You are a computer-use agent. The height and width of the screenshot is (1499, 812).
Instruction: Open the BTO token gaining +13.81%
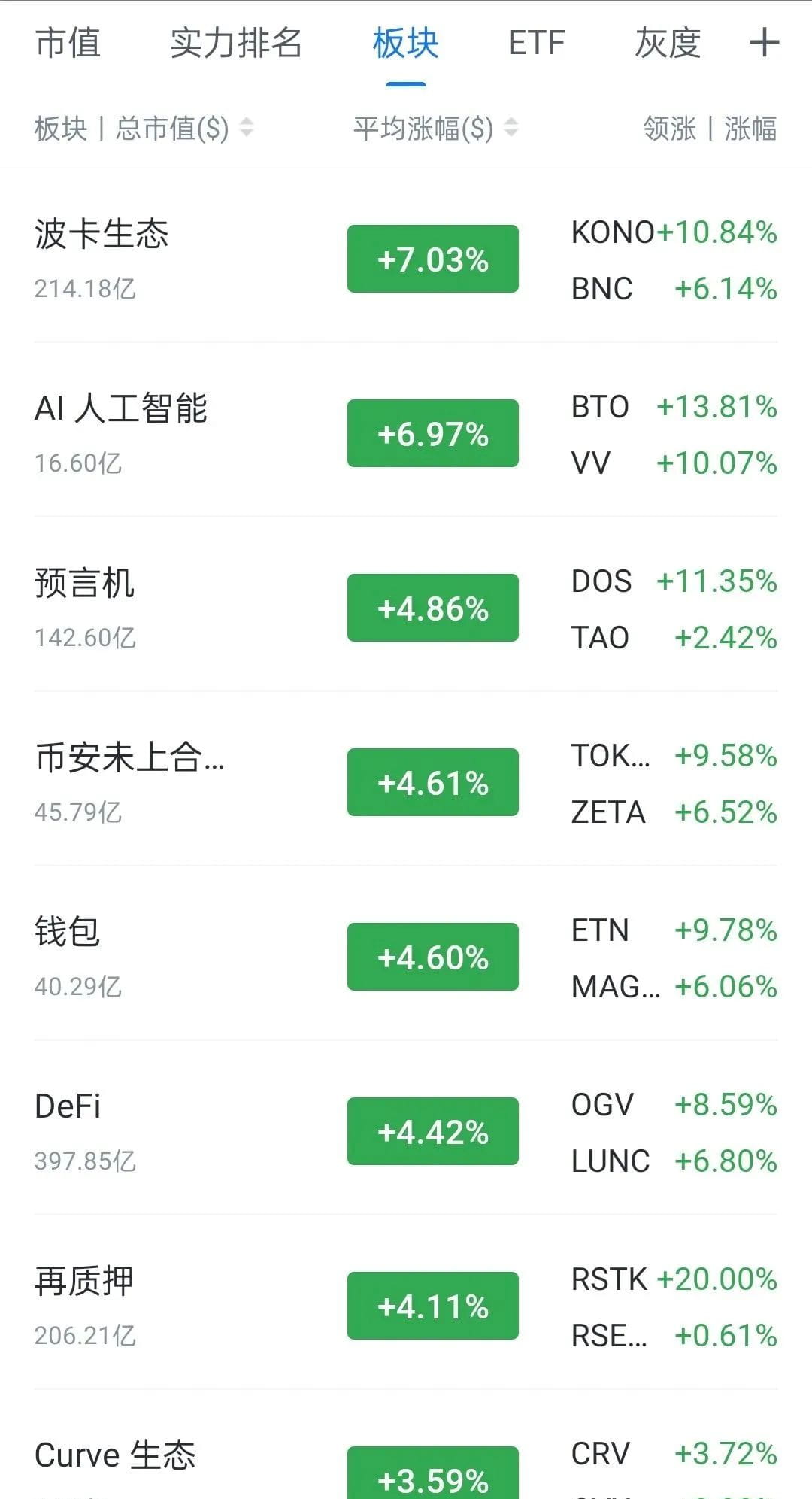point(599,406)
